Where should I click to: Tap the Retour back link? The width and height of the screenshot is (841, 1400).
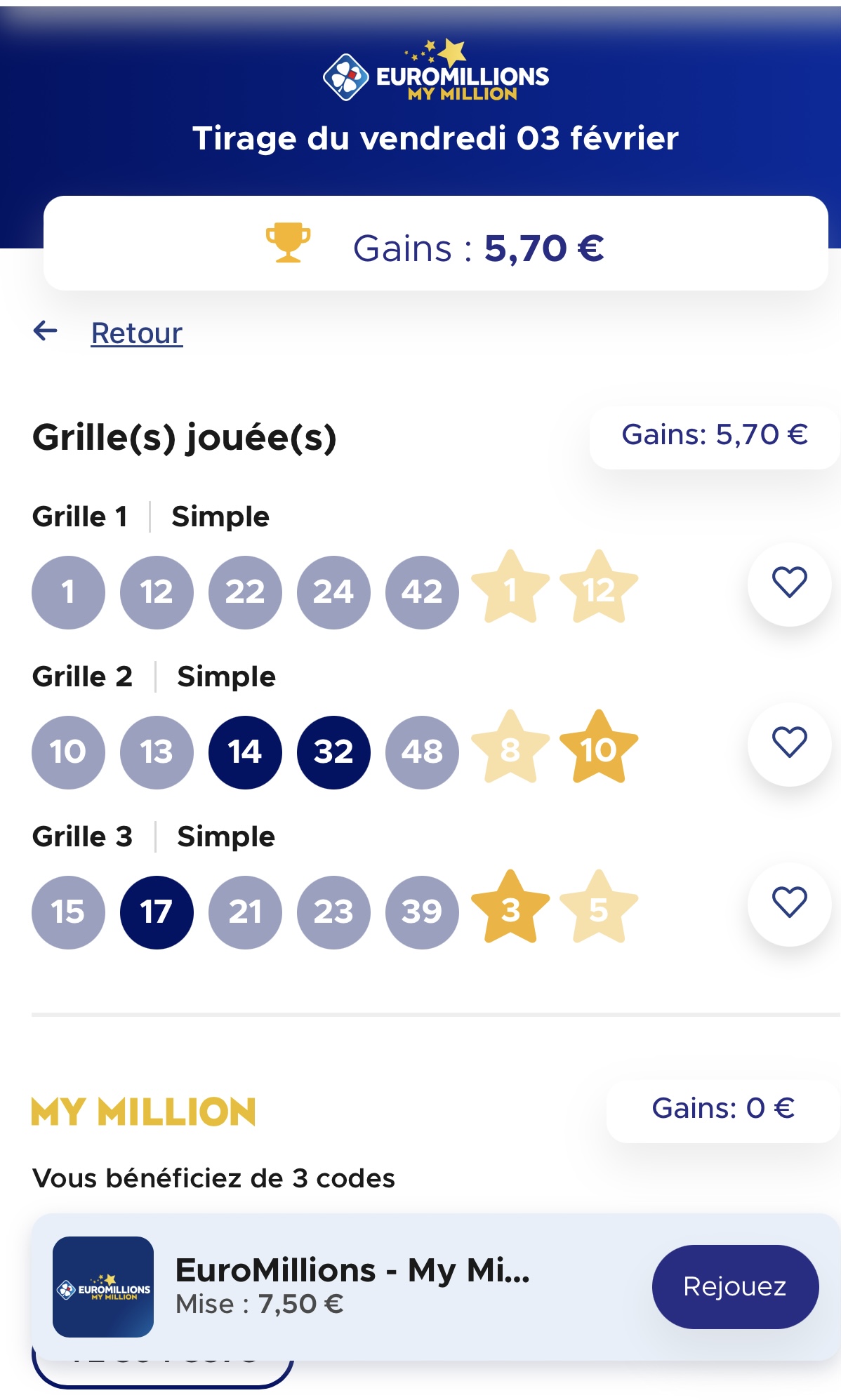[136, 333]
